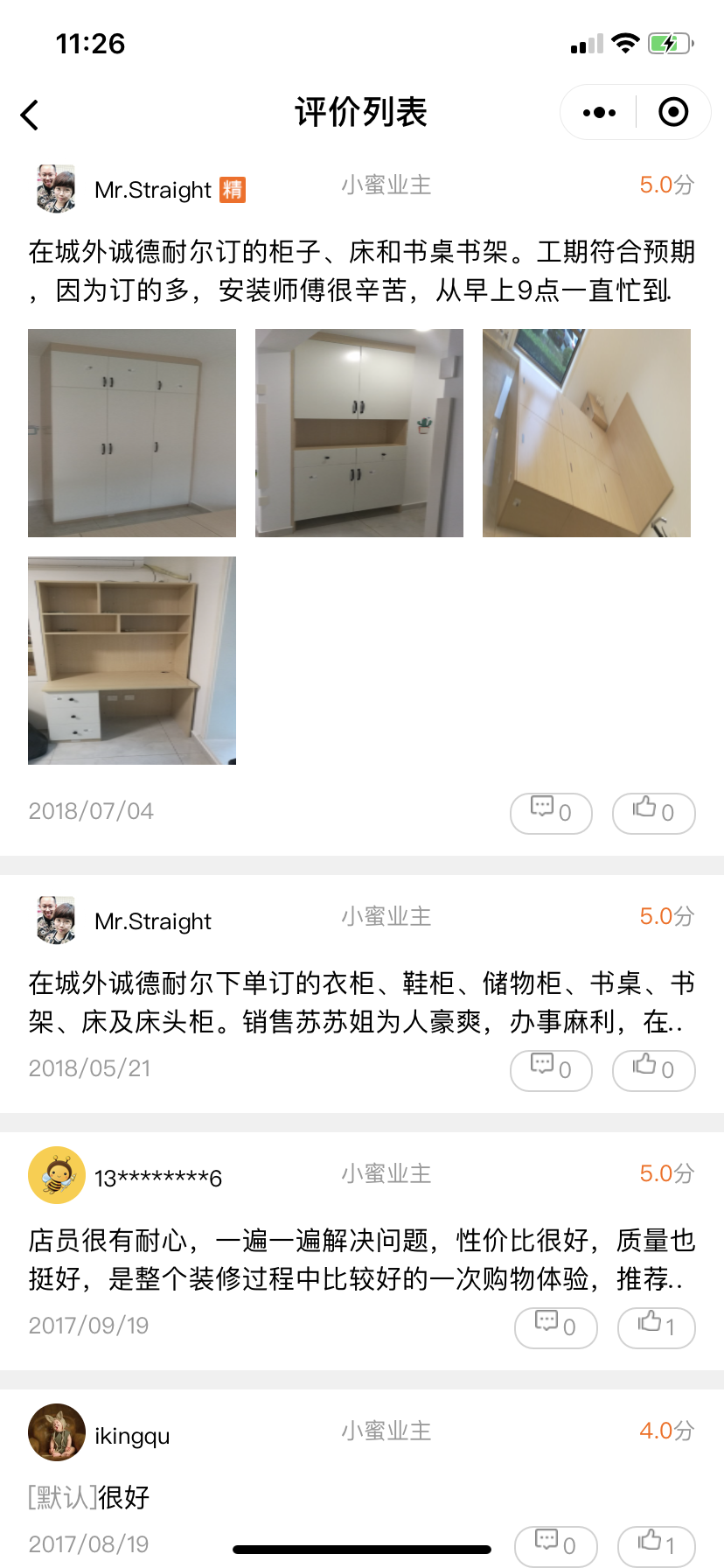Open the mini program more-options menu
The width and height of the screenshot is (724, 1568).
tap(599, 113)
